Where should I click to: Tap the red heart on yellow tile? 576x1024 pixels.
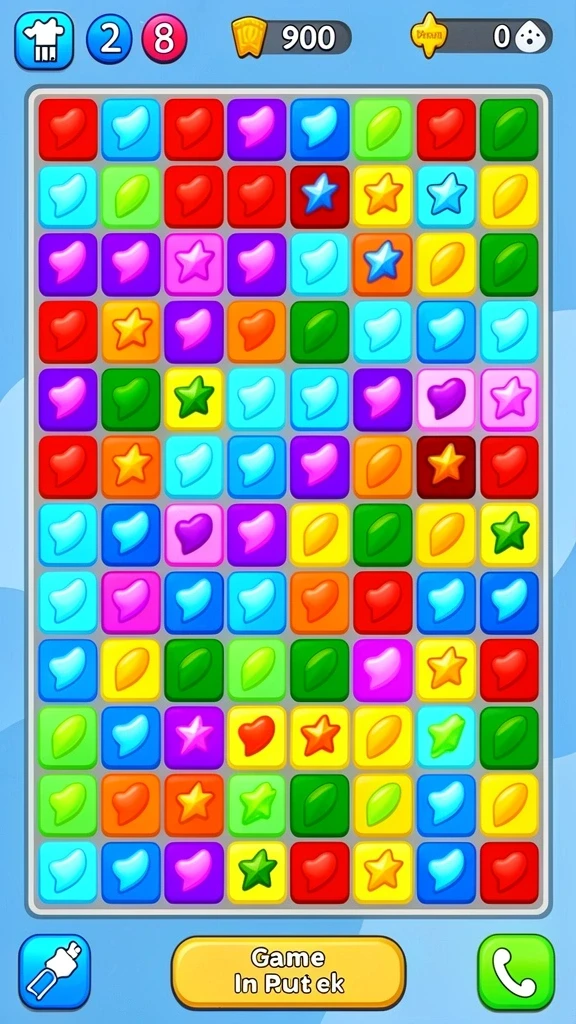pos(257,737)
